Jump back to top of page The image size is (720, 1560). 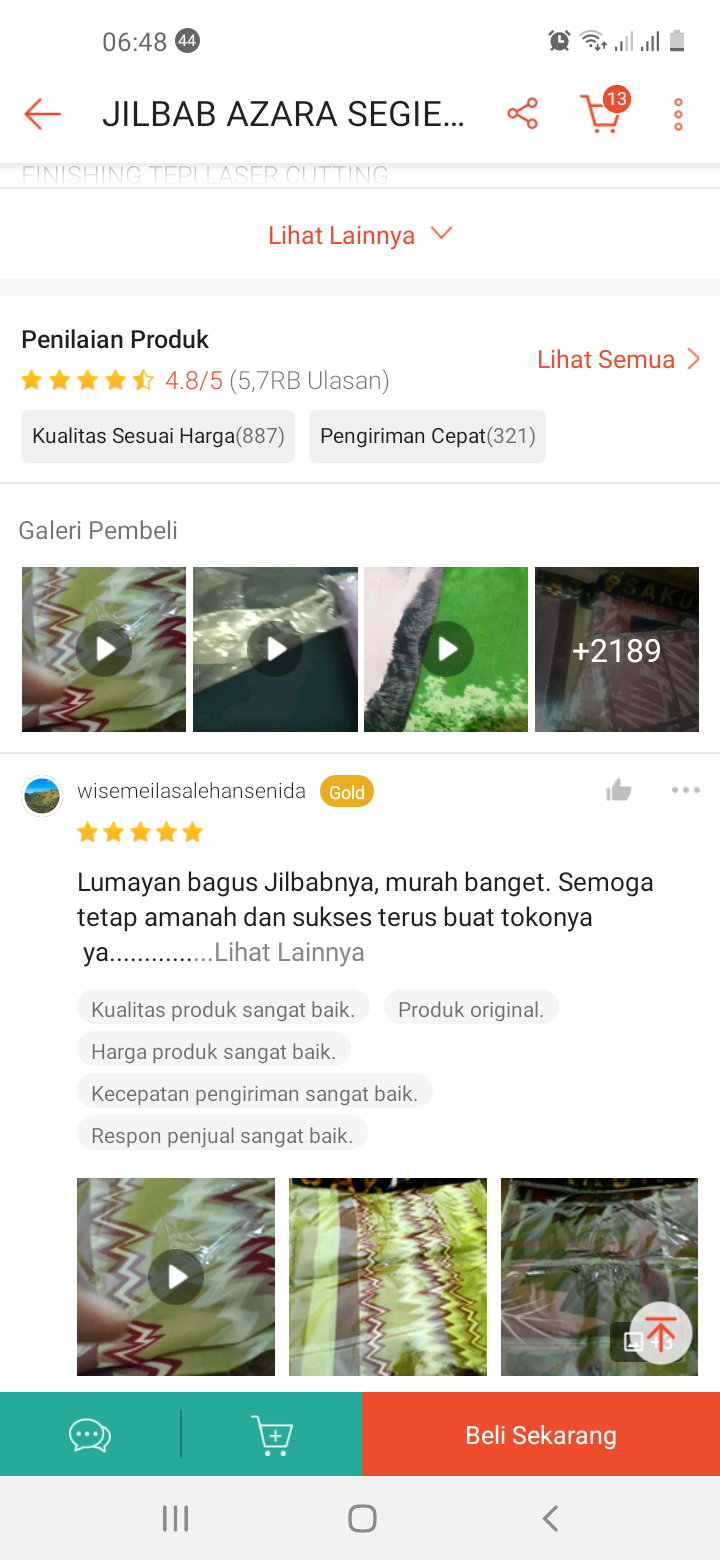661,1332
